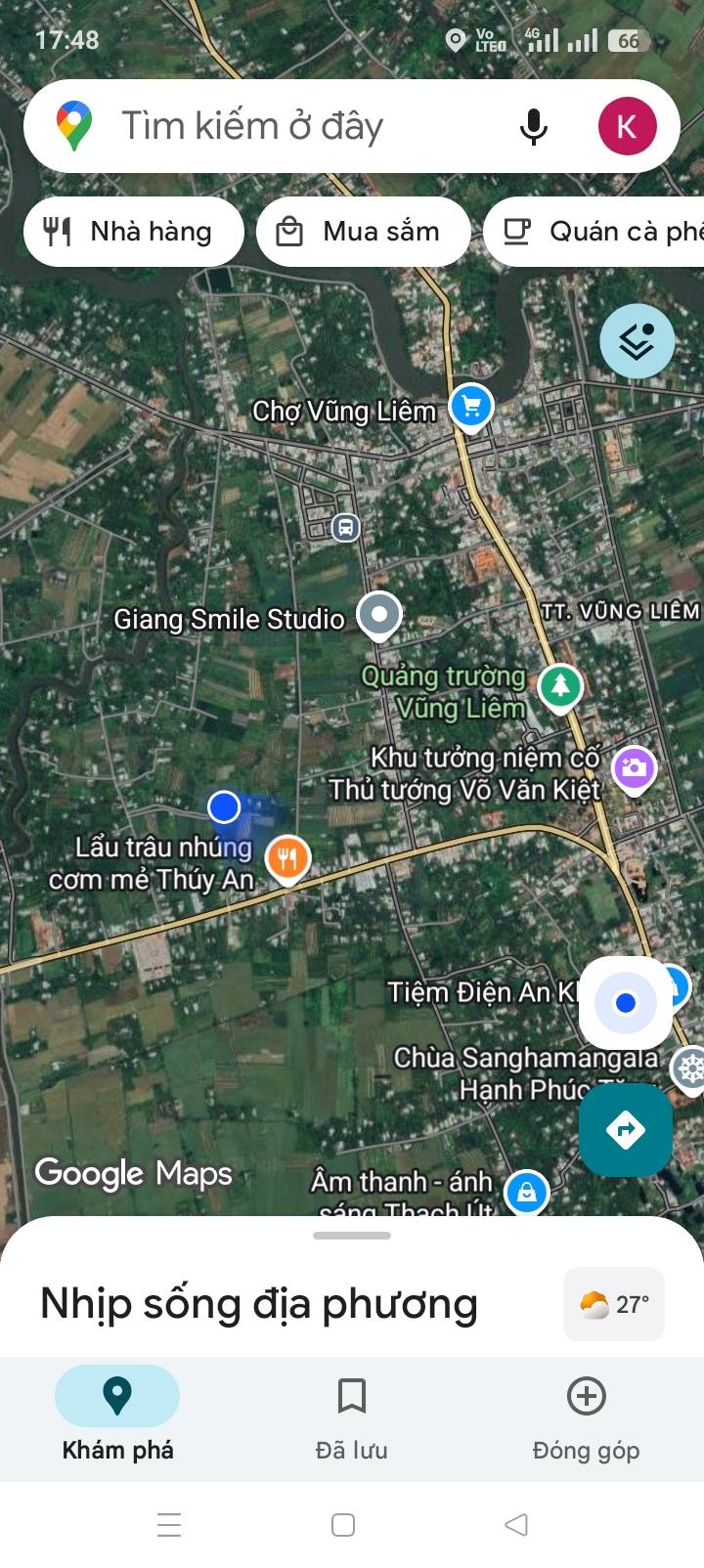The width and height of the screenshot is (704, 1568).
Task: Open the map layers button
Action: [x=637, y=341]
